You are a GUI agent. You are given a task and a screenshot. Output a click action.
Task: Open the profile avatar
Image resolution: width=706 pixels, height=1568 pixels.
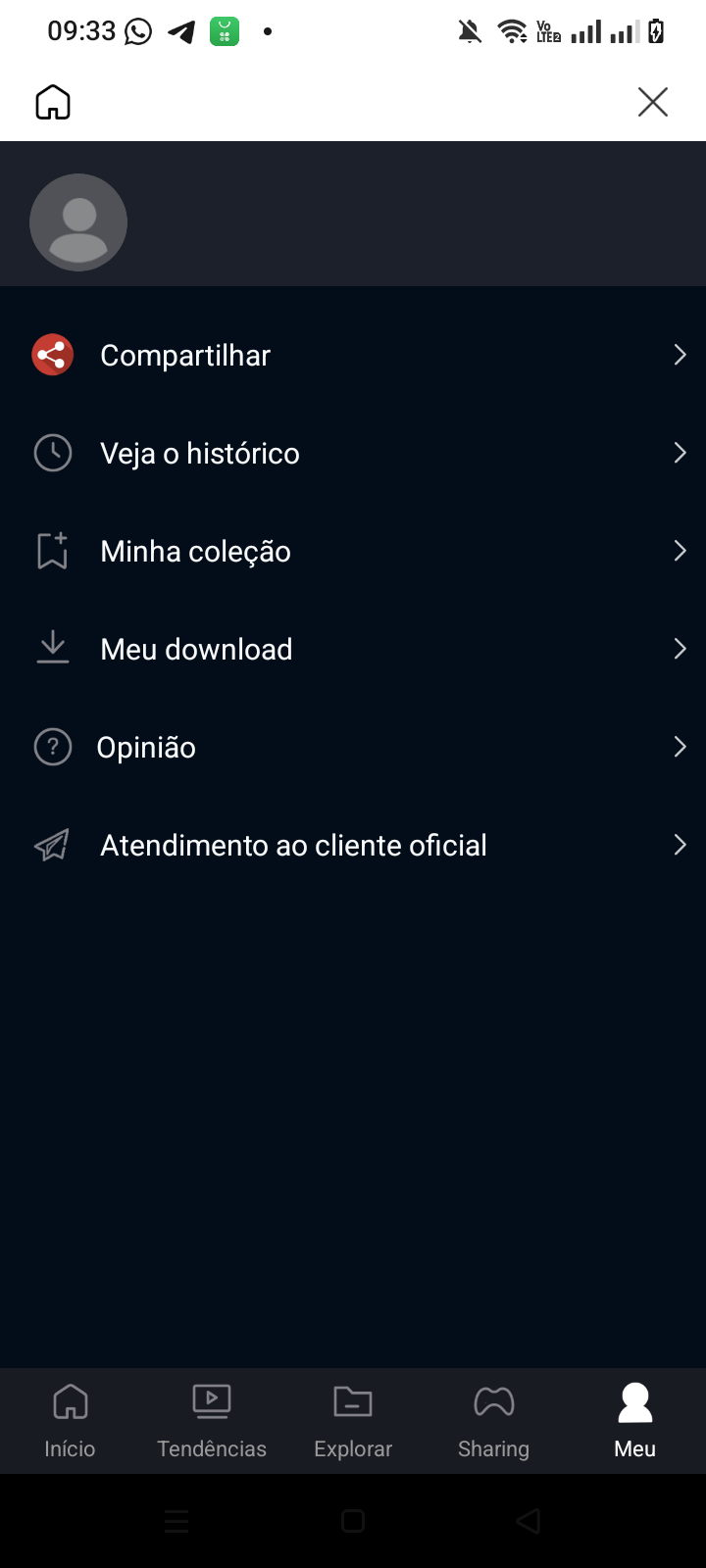(78, 222)
